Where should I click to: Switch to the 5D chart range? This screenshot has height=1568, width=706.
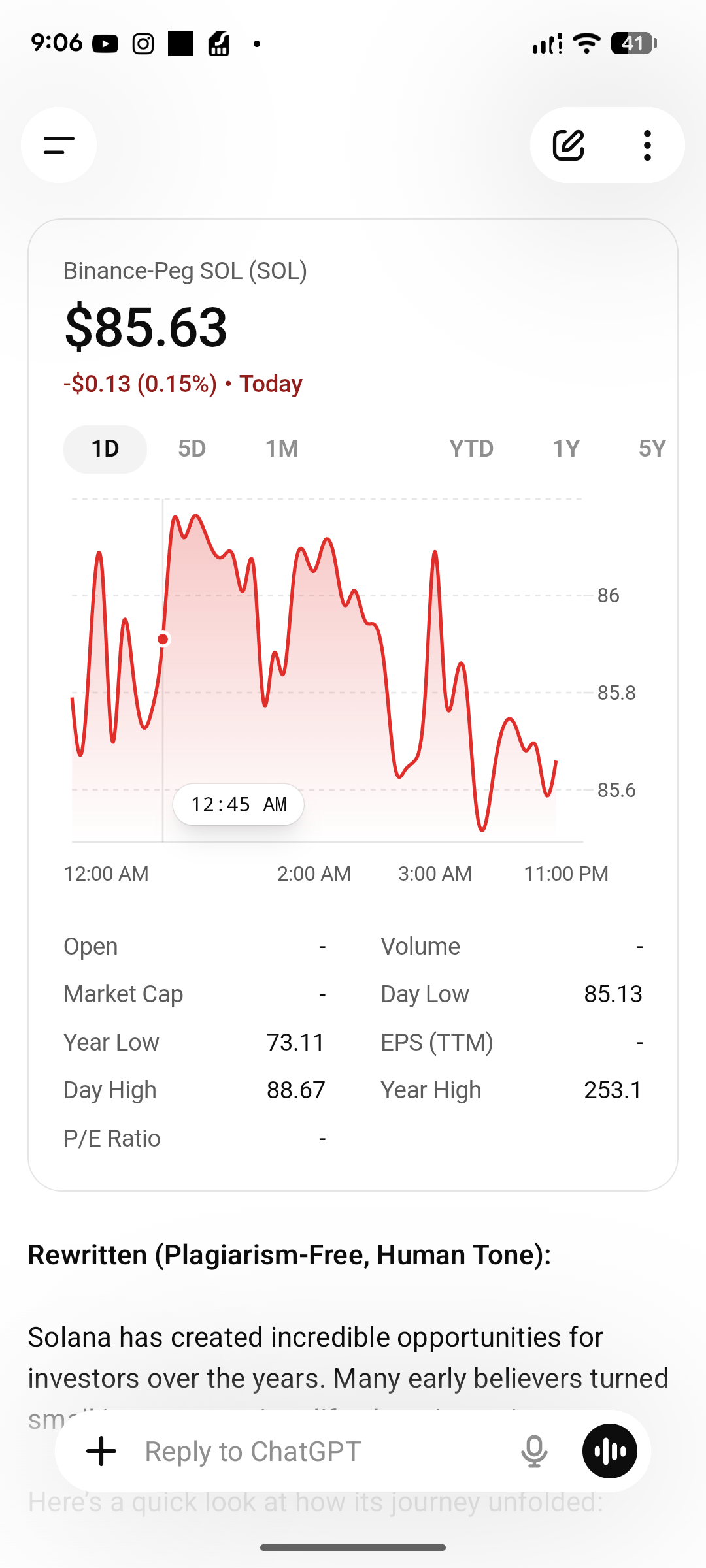point(192,449)
